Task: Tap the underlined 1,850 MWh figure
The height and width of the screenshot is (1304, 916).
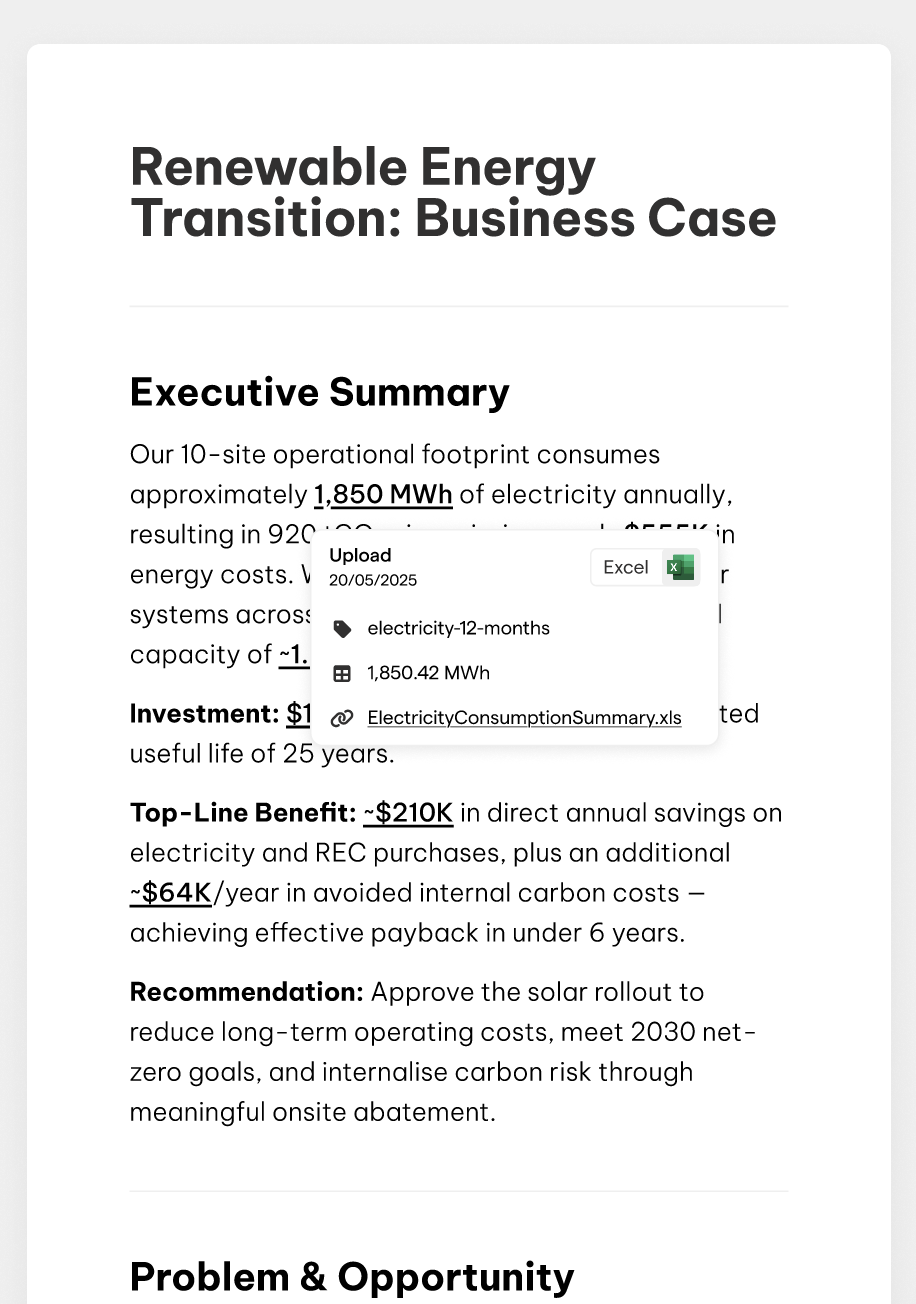Action: [383, 495]
